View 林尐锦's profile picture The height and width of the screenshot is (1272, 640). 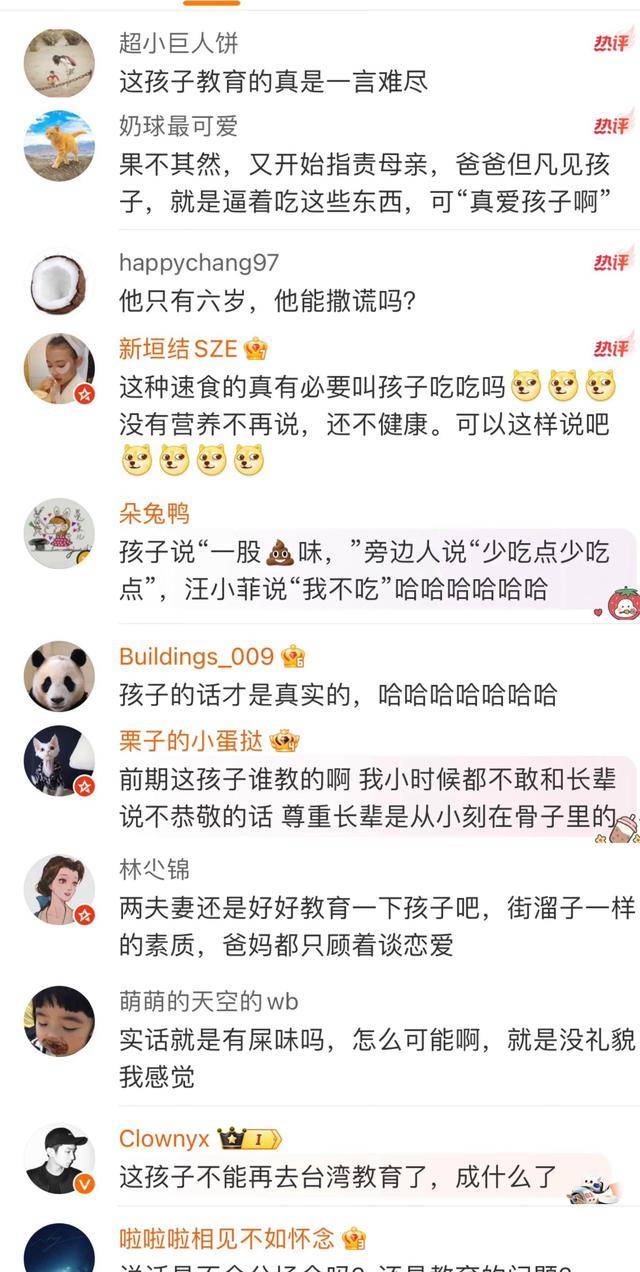pyautogui.click(x=59, y=890)
